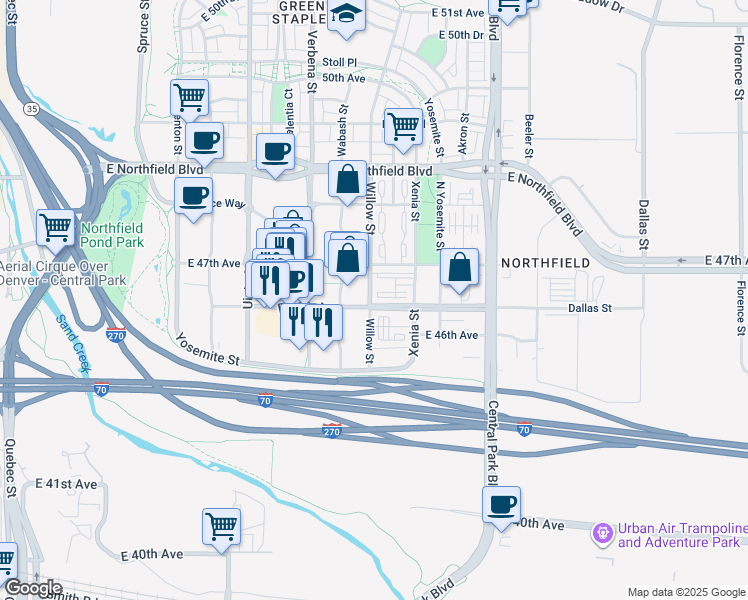The image size is (748, 600).
Task: Tap the shopping bag marker beside the NORTHFIELD label
Action: tap(459, 268)
